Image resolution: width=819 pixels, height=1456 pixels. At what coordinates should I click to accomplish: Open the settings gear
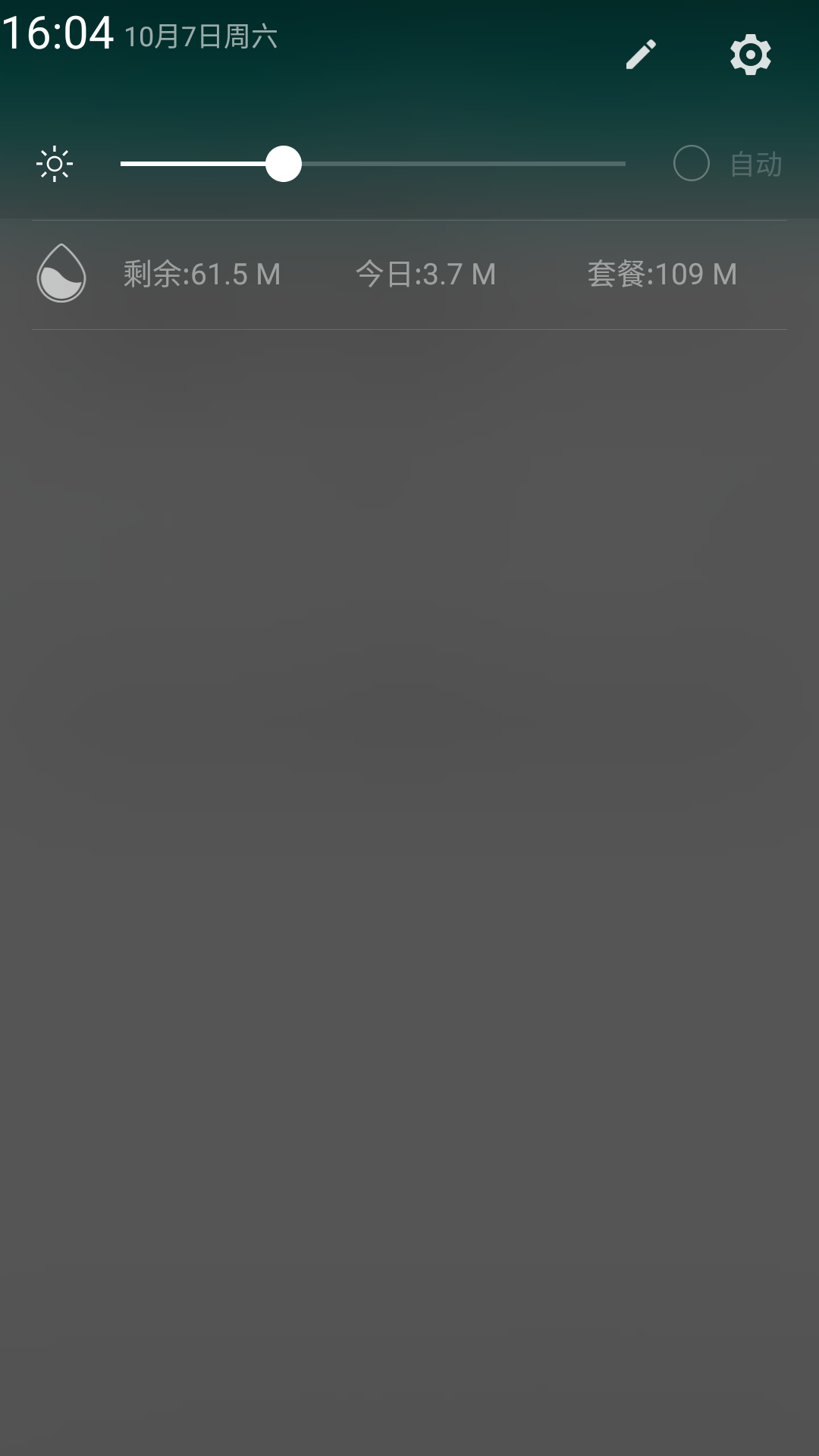point(751,55)
